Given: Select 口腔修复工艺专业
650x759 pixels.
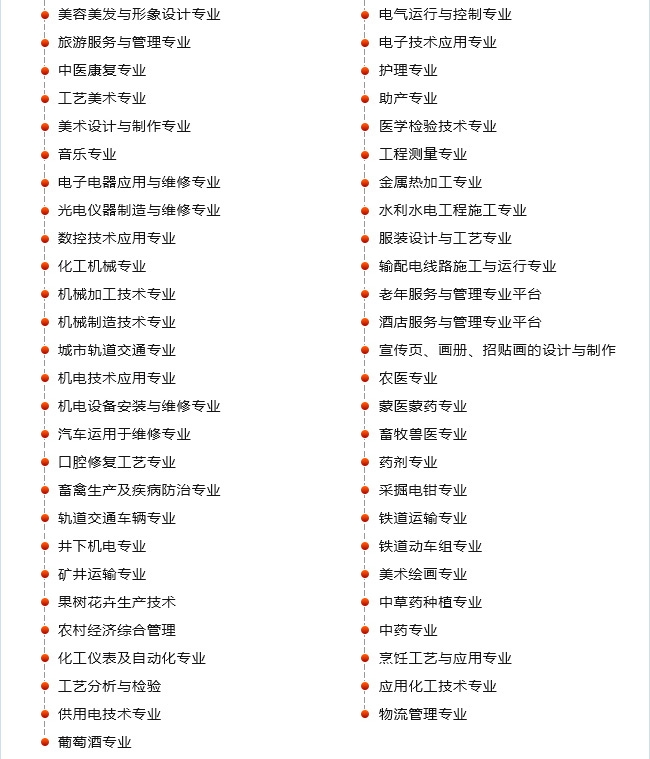Looking at the screenshot, I should click(117, 462).
